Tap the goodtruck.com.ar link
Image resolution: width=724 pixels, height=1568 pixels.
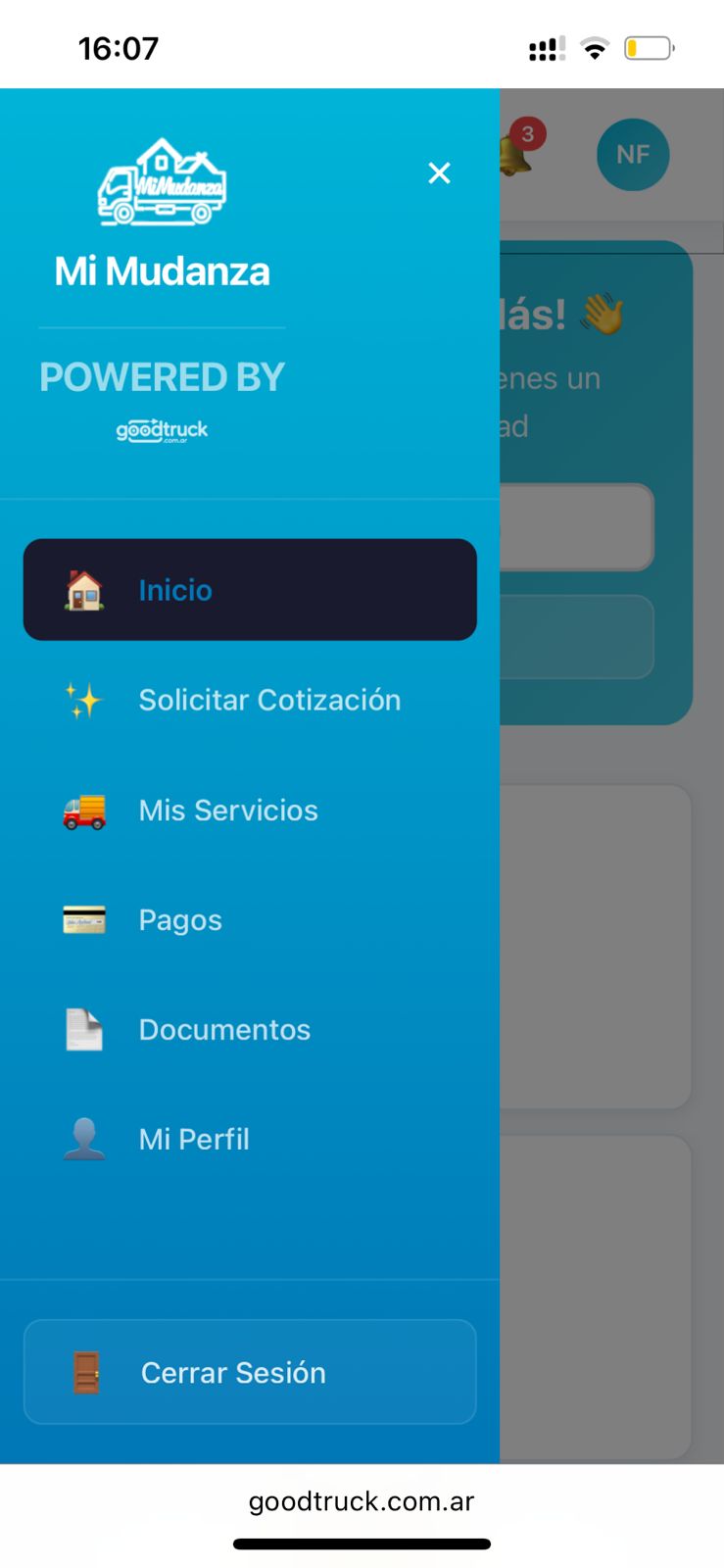(x=362, y=1500)
